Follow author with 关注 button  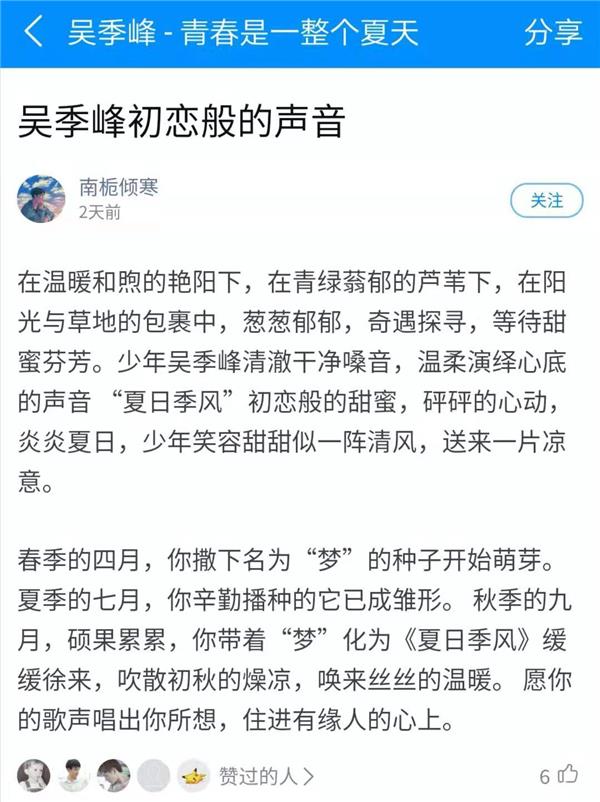pyautogui.click(x=546, y=200)
